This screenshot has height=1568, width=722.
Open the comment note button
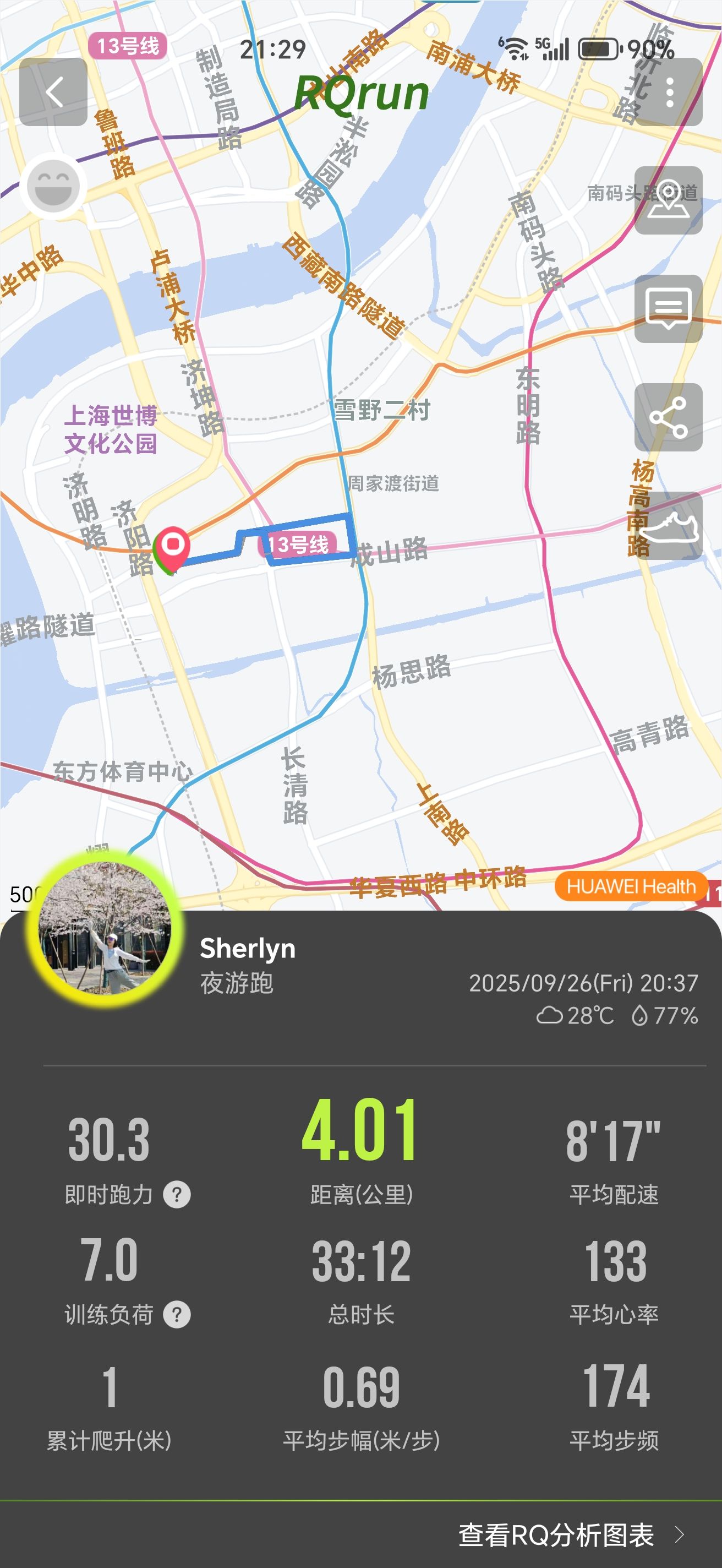tap(669, 309)
